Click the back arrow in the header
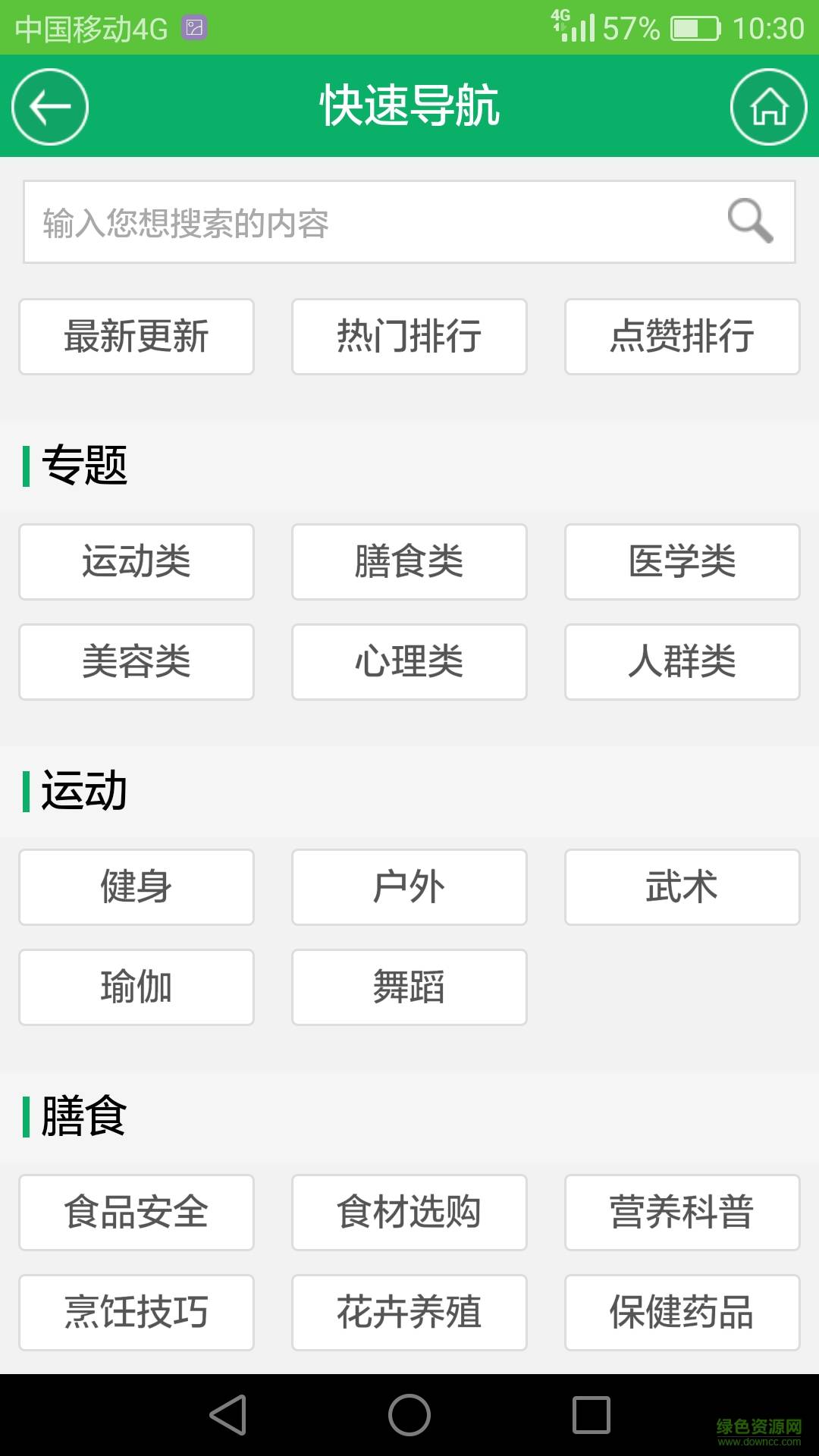Image resolution: width=819 pixels, height=1456 pixels. pyautogui.click(x=49, y=106)
